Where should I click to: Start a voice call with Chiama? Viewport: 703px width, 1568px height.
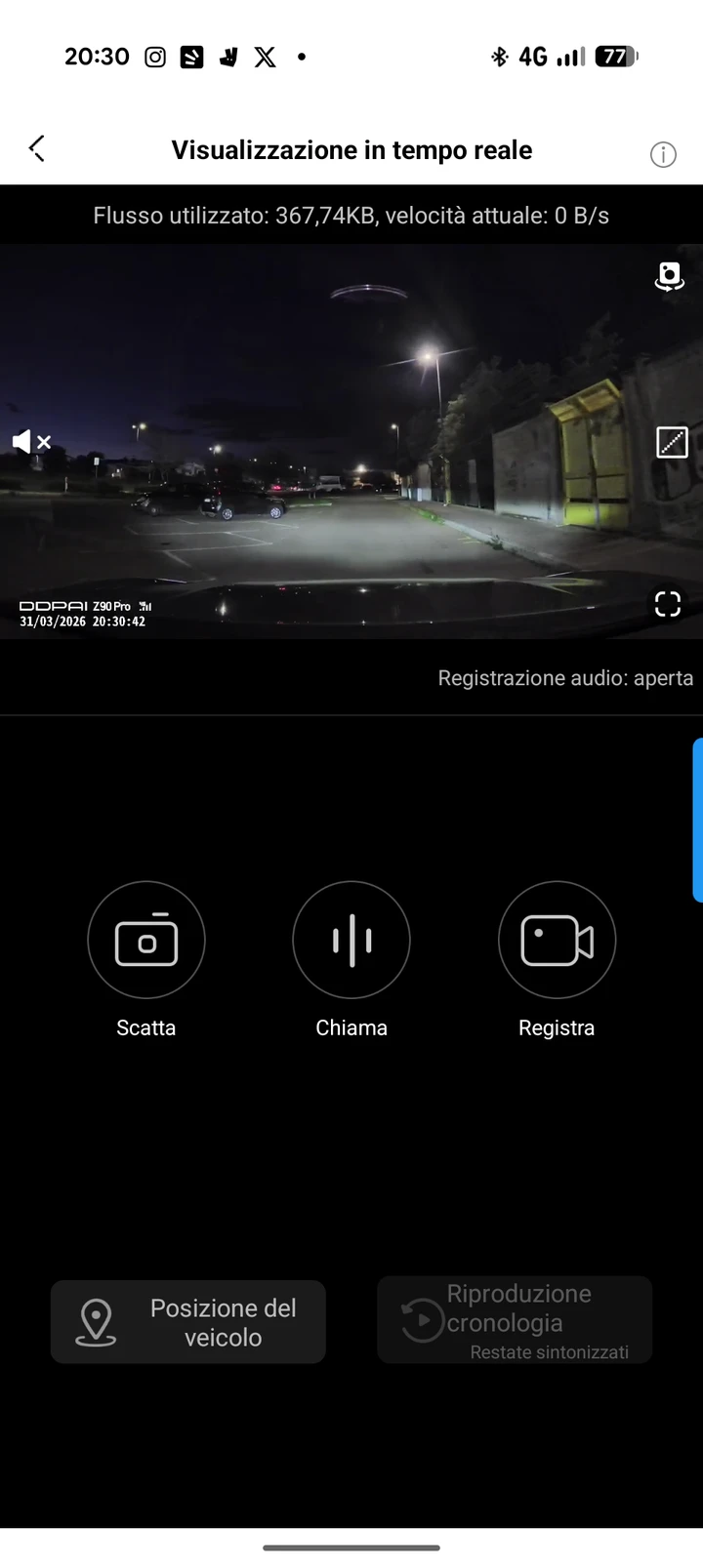(351, 940)
